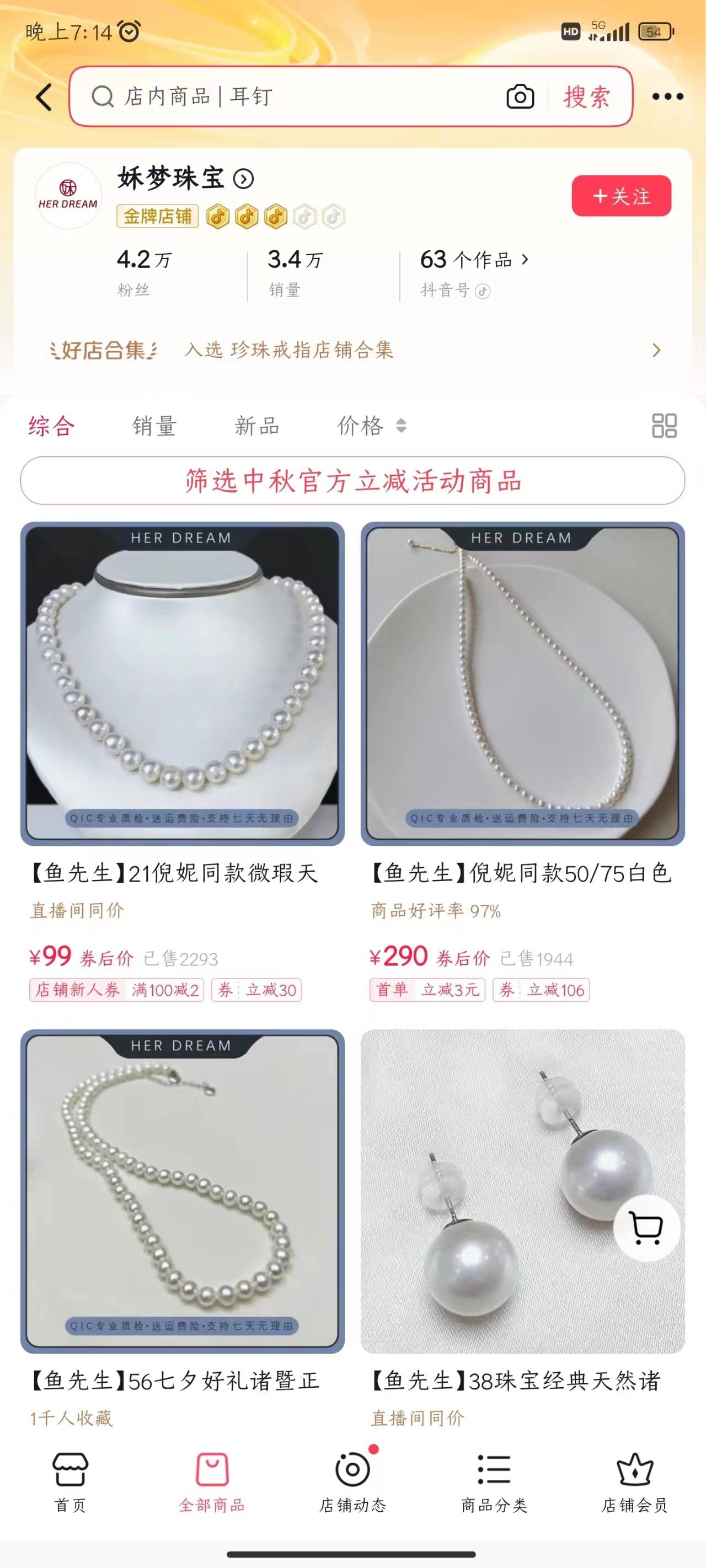Image resolution: width=706 pixels, height=1568 pixels.
Task: Open the three-dot overflow menu
Action: (667, 97)
